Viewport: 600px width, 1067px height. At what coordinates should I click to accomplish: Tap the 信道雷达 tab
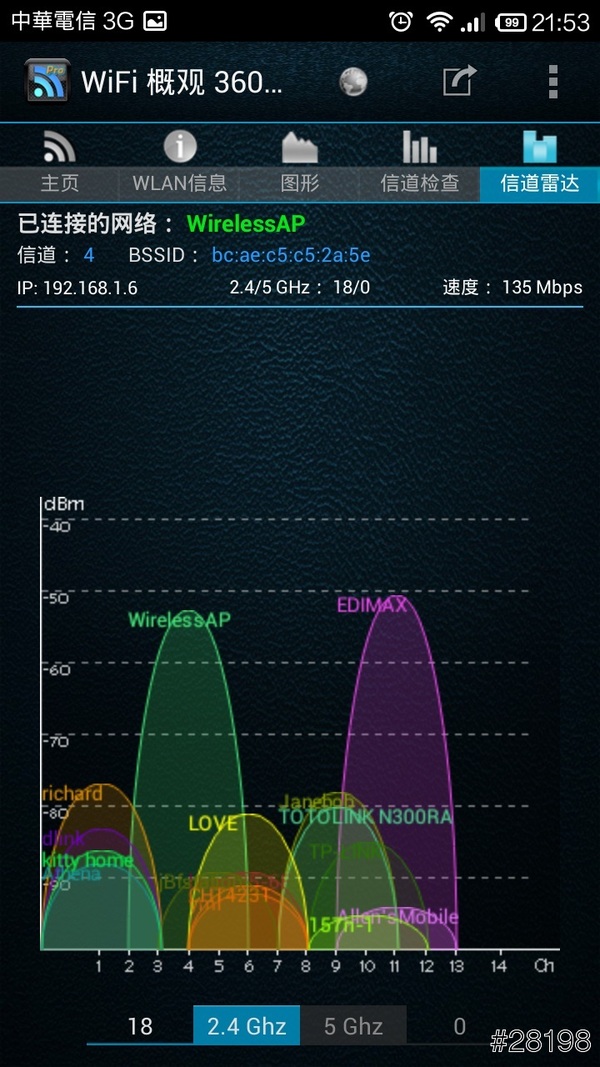tap(540, 165)
